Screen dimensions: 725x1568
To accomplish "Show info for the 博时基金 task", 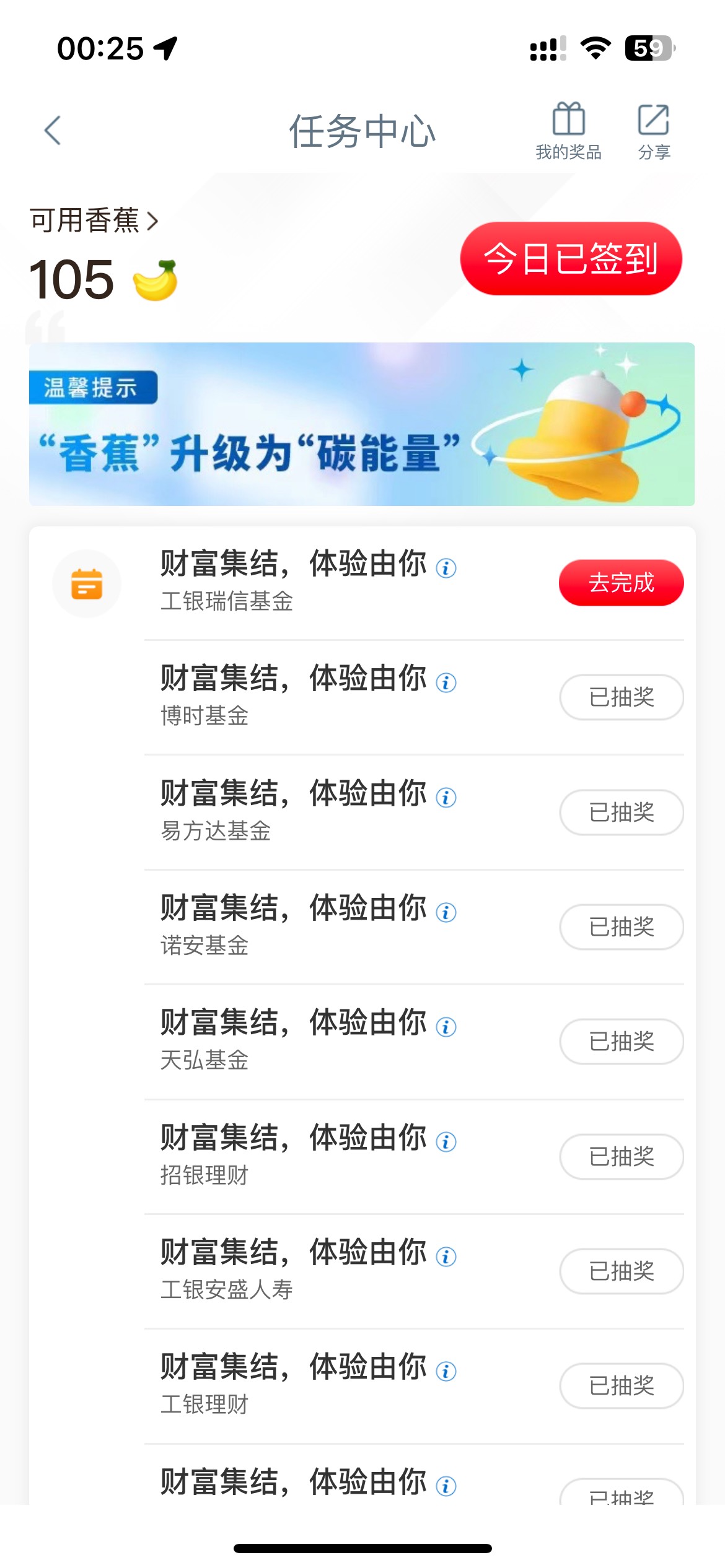I will 446,682.
